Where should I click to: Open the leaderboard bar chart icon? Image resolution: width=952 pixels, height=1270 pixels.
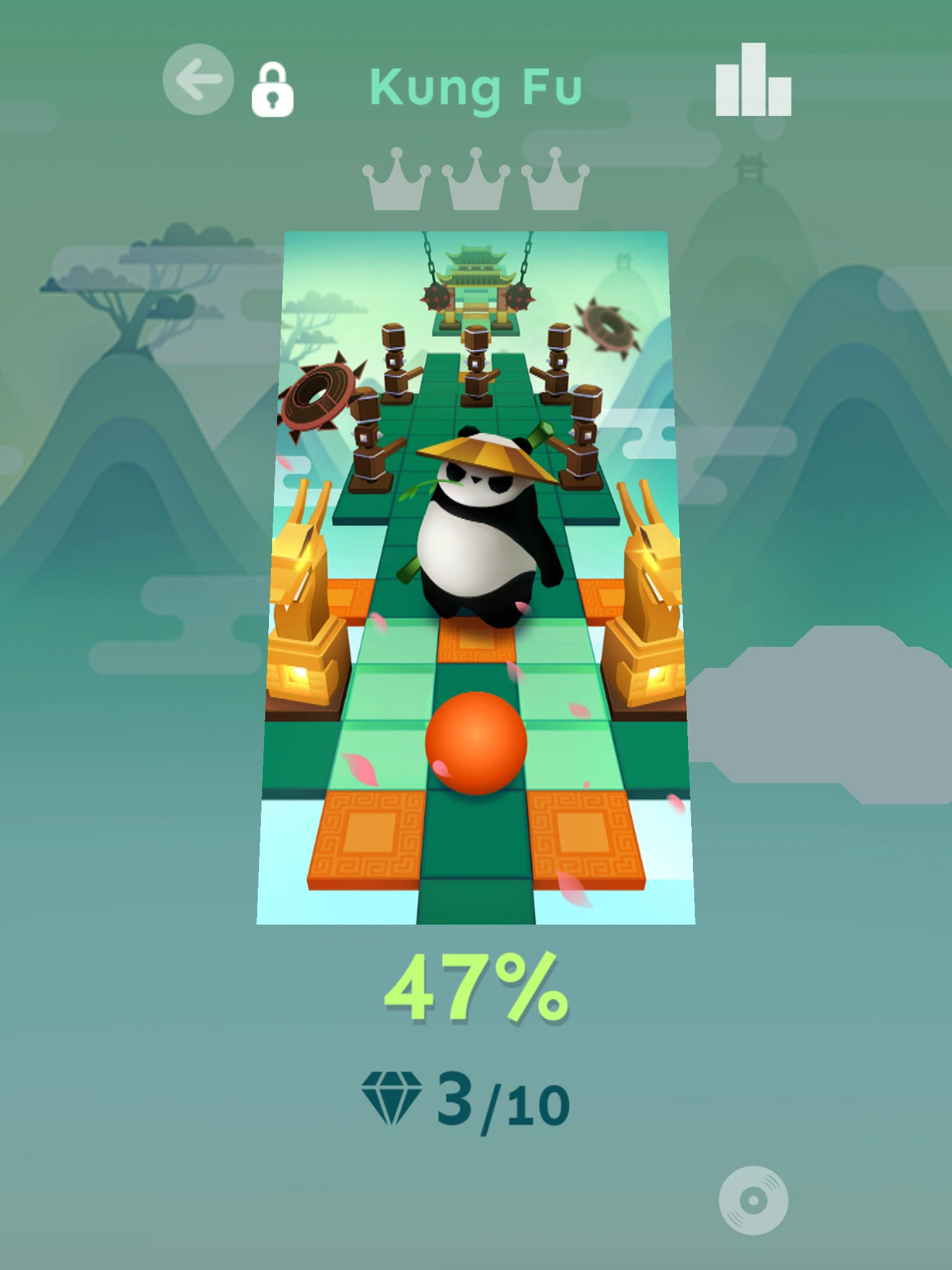[x=753, y=80]
